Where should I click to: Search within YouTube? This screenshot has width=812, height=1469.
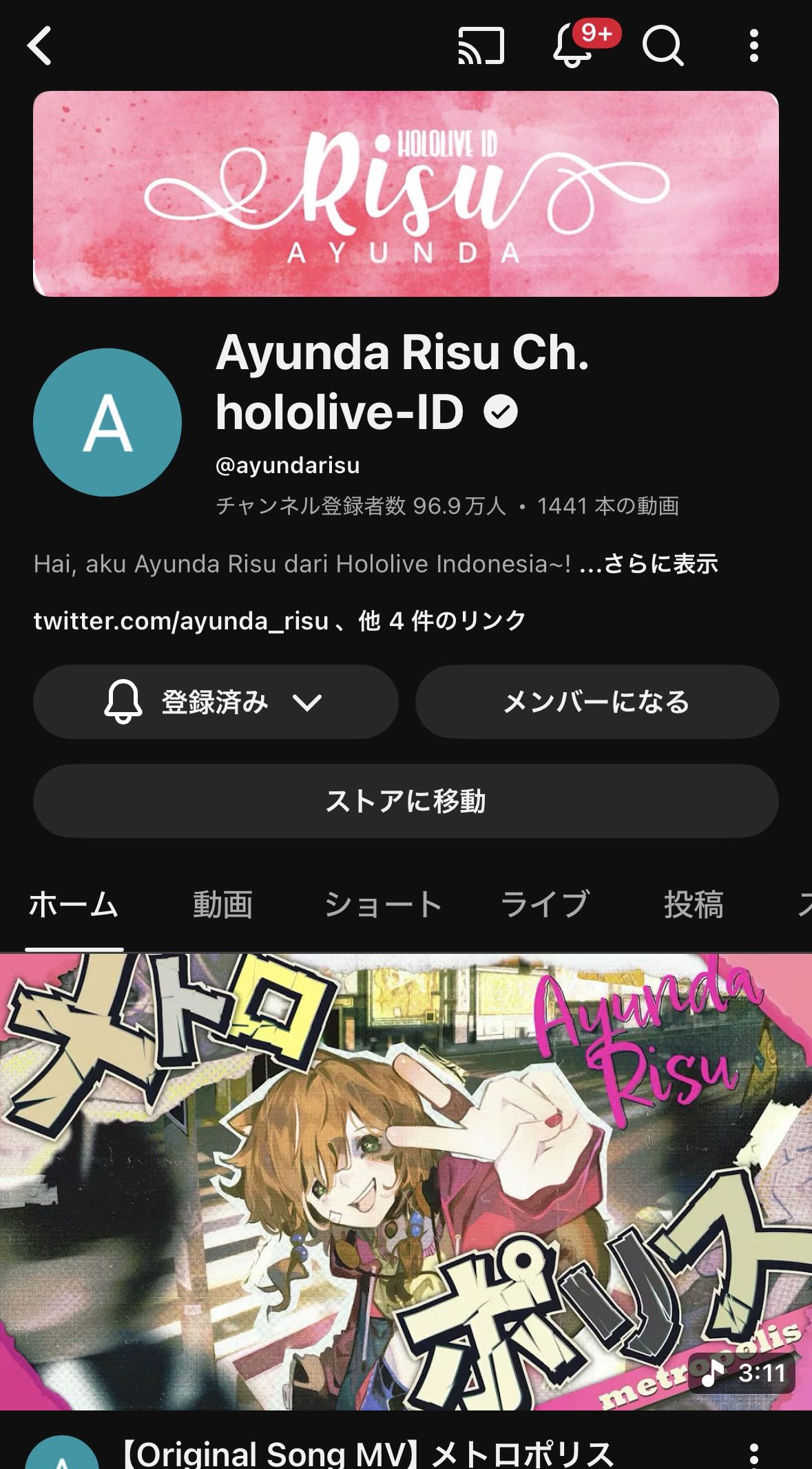click(663, 46)
